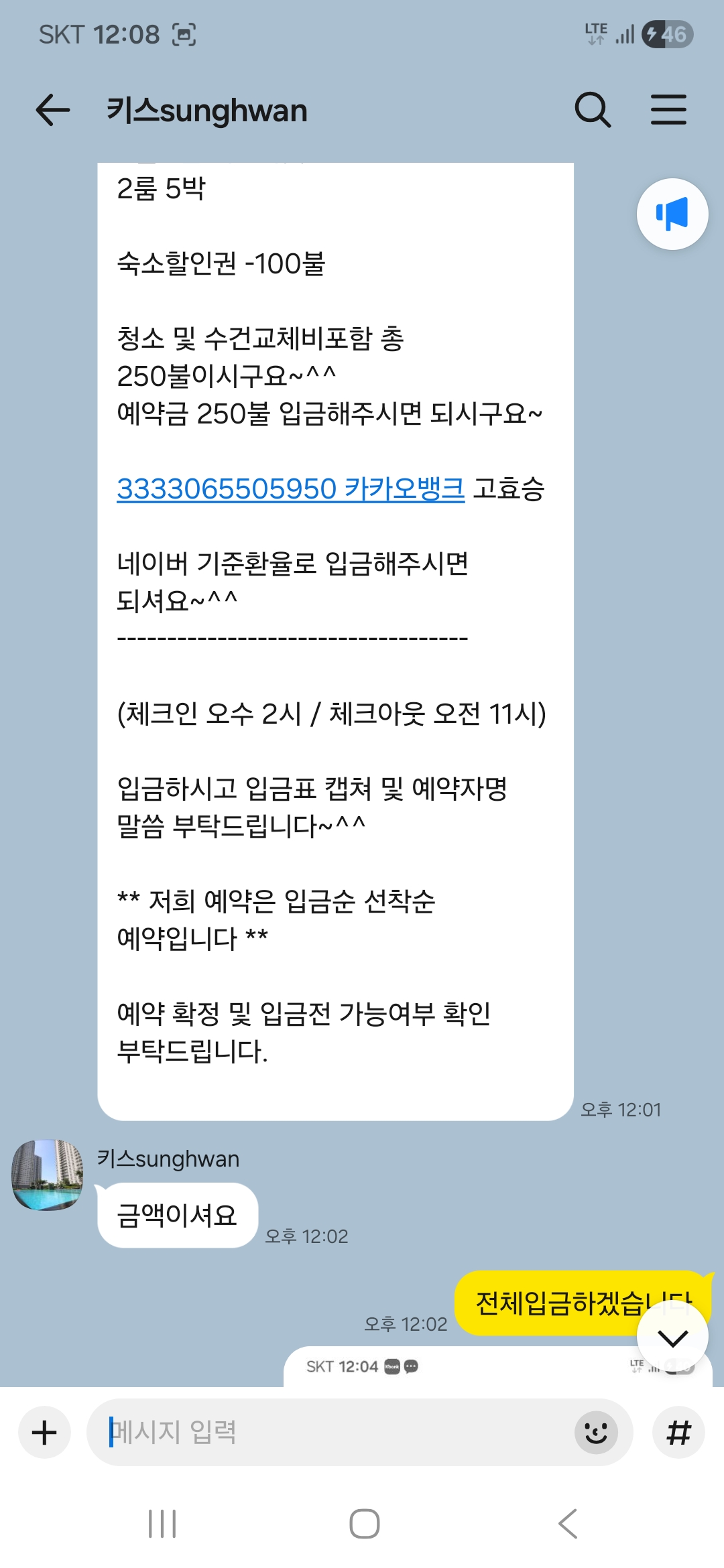The image size is (724, 1568).
Task: Open the announcement megaphone button
Action: click(672, 214)
